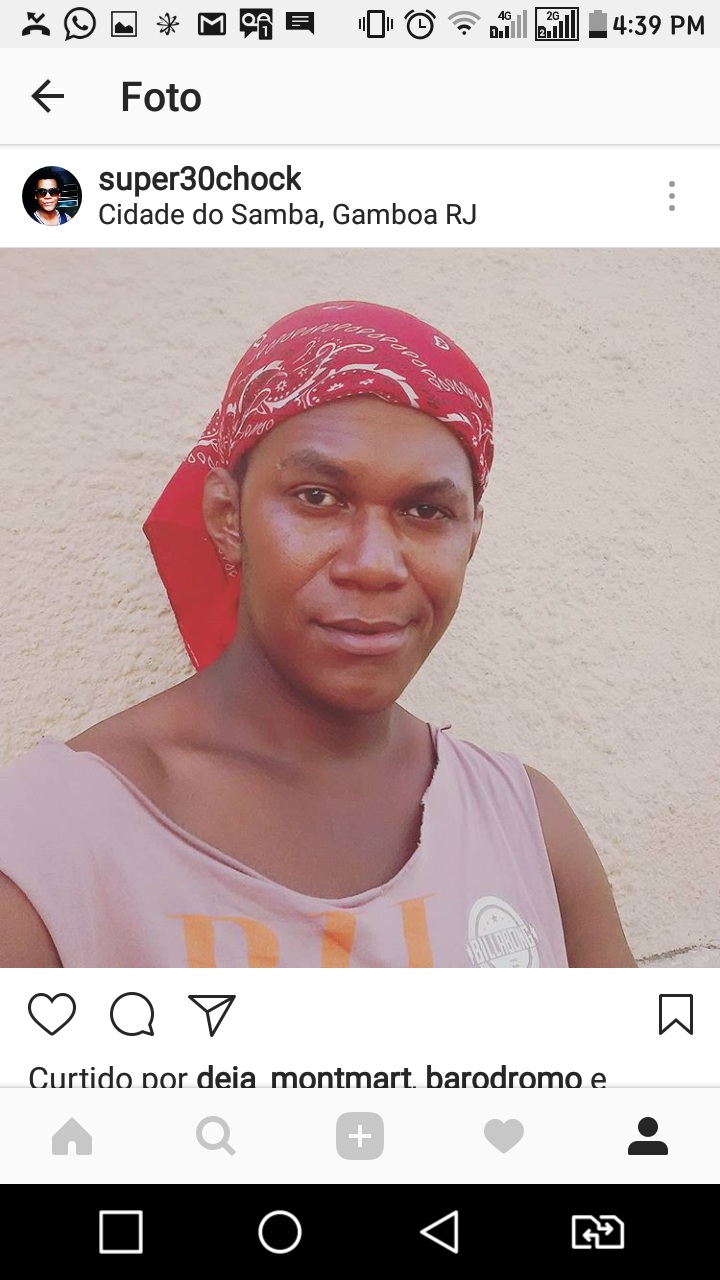The height and width of the screenshot is (1280, 720).
Task: Save the post with the bookmark icon
Action: (x=676, y=1014)
